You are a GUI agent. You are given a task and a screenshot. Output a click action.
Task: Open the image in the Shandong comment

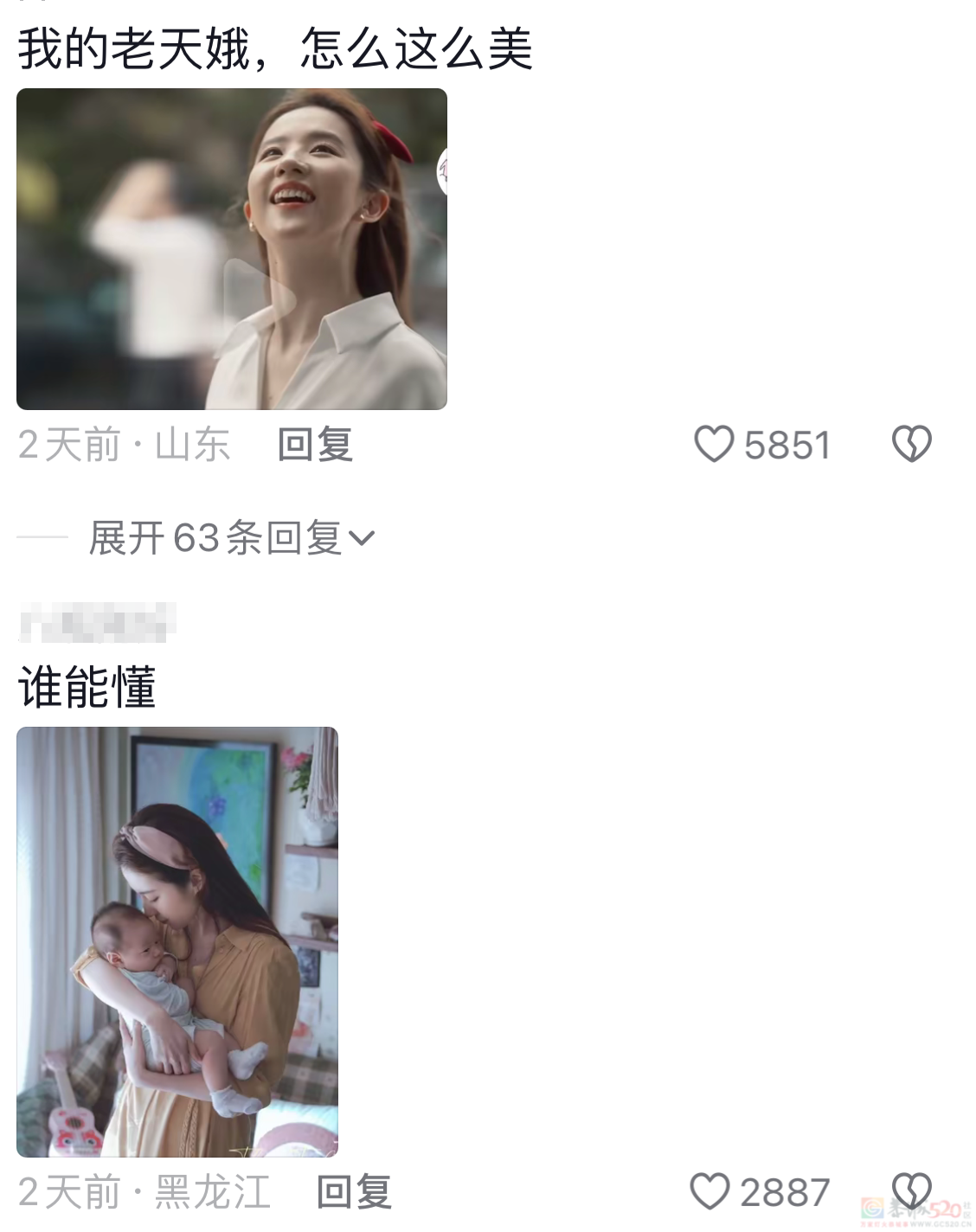[x=232, y=249]
